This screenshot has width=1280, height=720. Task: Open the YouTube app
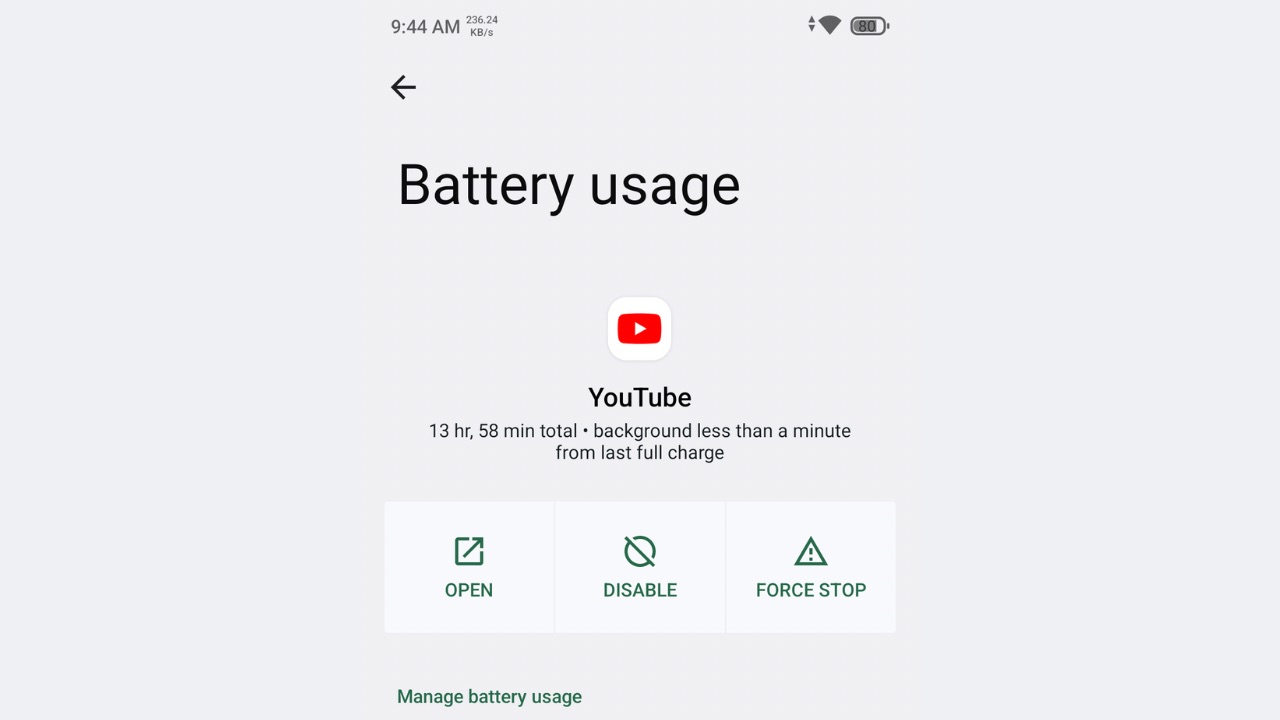pyautogui.click(x=469, y=567)
